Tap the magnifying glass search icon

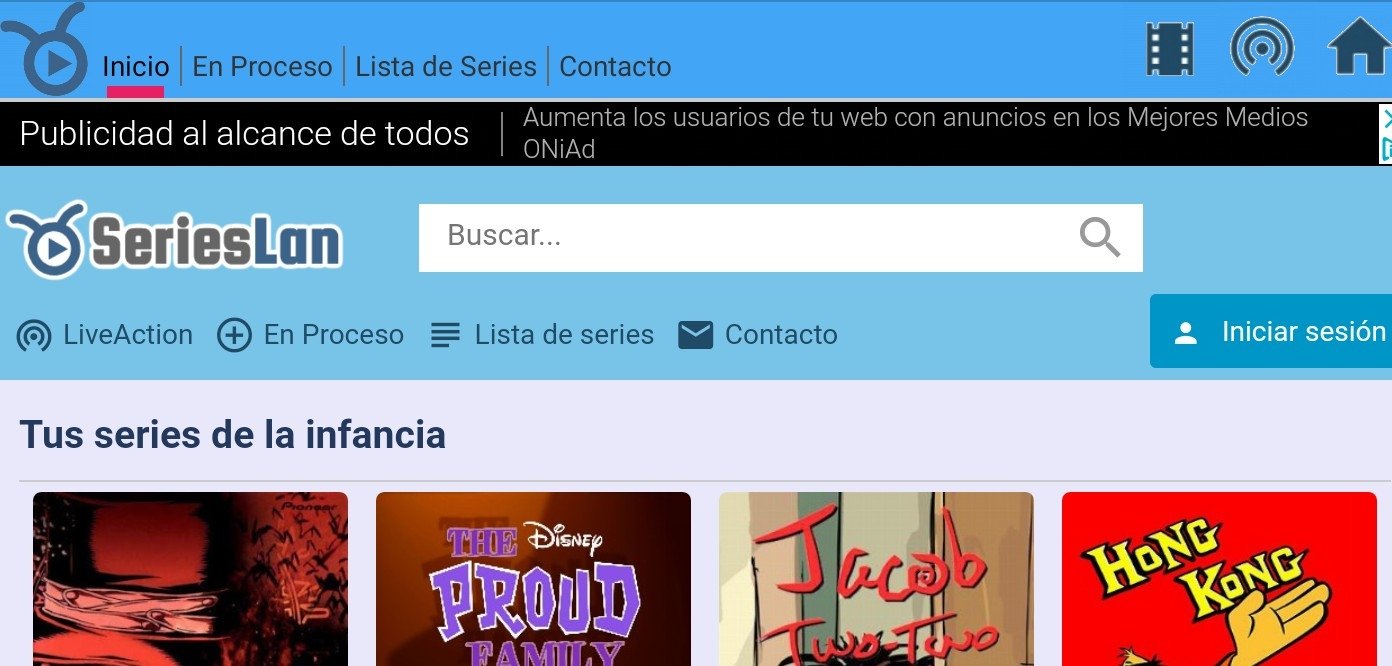(x=1100, y=238)
